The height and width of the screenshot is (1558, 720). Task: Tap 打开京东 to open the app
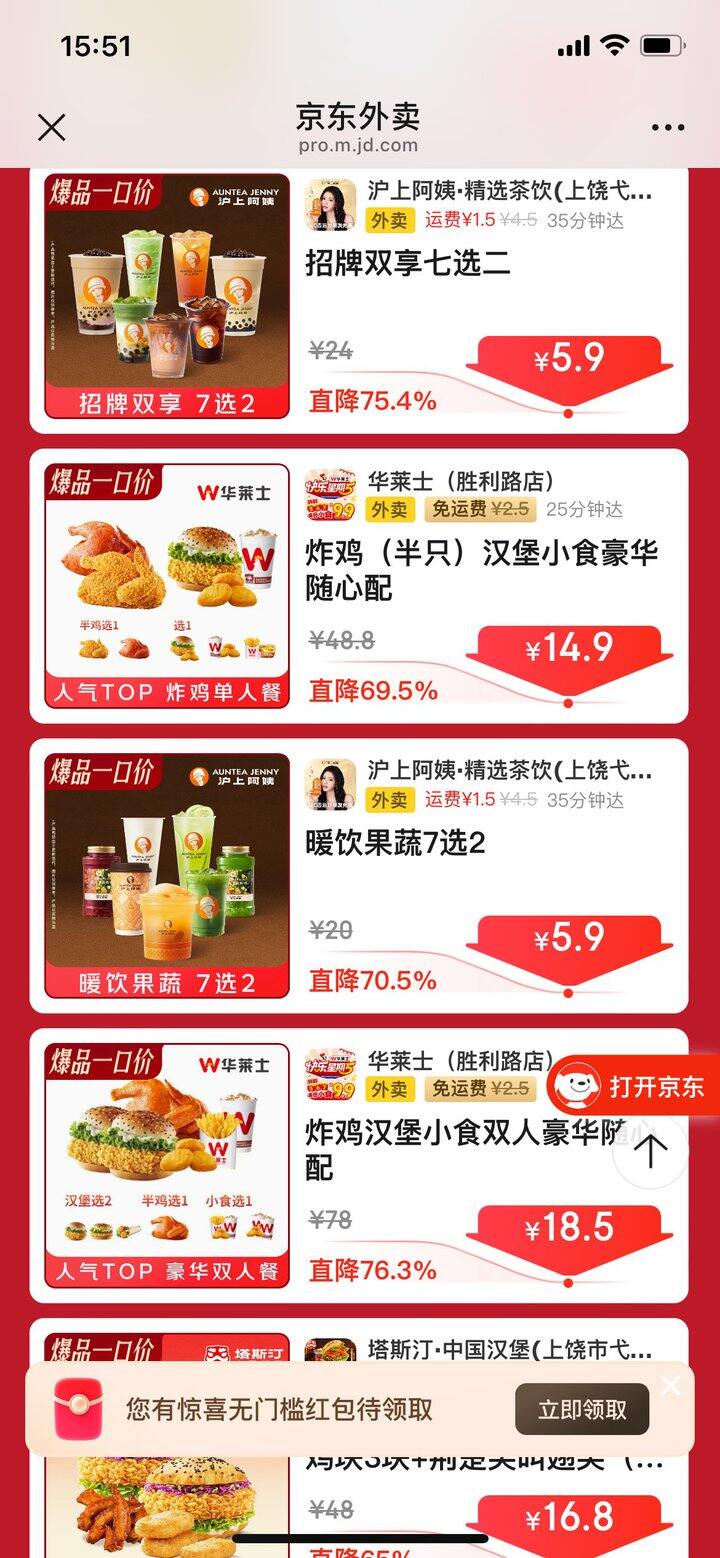(635, 1087)
